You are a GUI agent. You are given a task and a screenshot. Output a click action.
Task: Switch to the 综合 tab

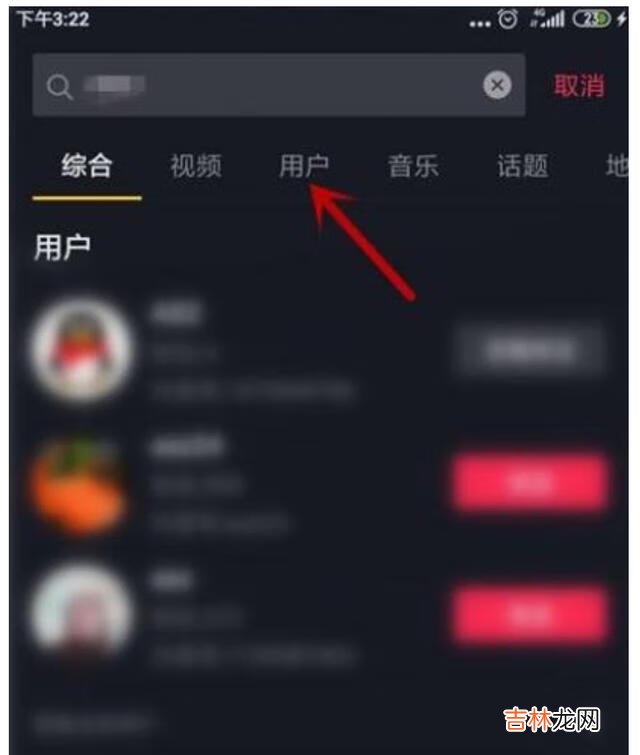87,166
